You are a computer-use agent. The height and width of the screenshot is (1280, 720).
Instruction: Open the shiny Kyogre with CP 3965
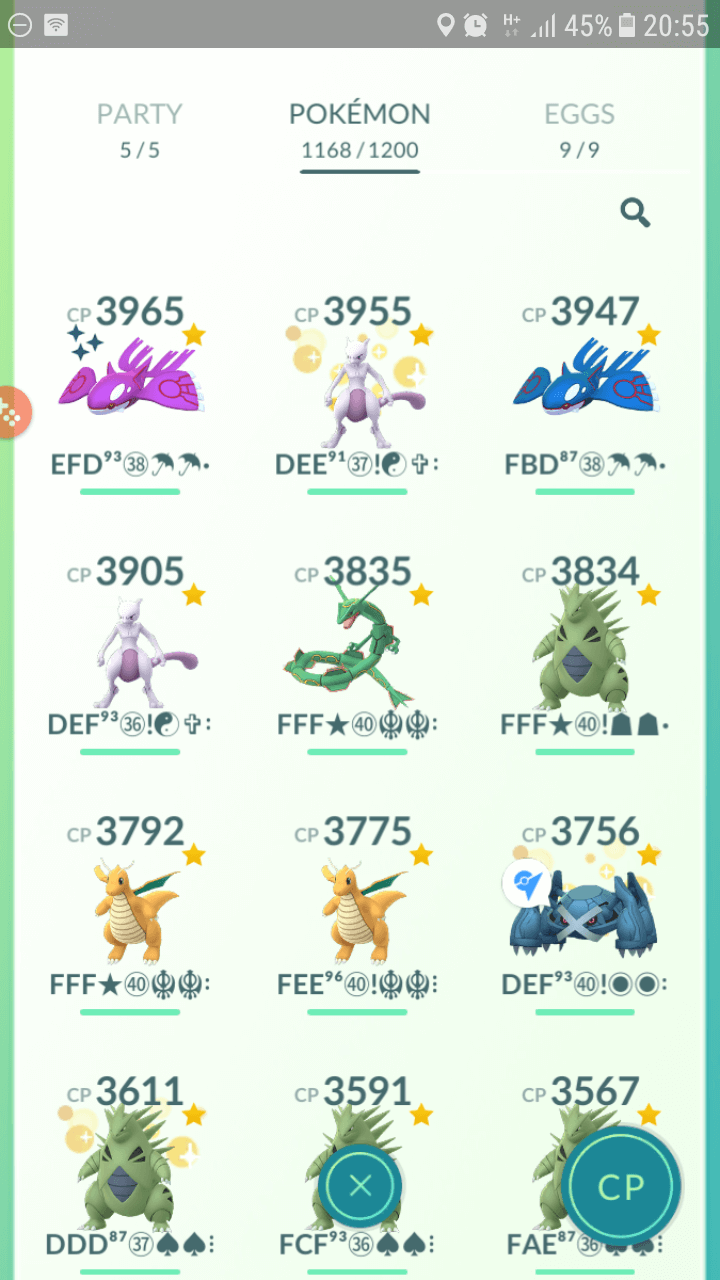[x=130, y=390]
